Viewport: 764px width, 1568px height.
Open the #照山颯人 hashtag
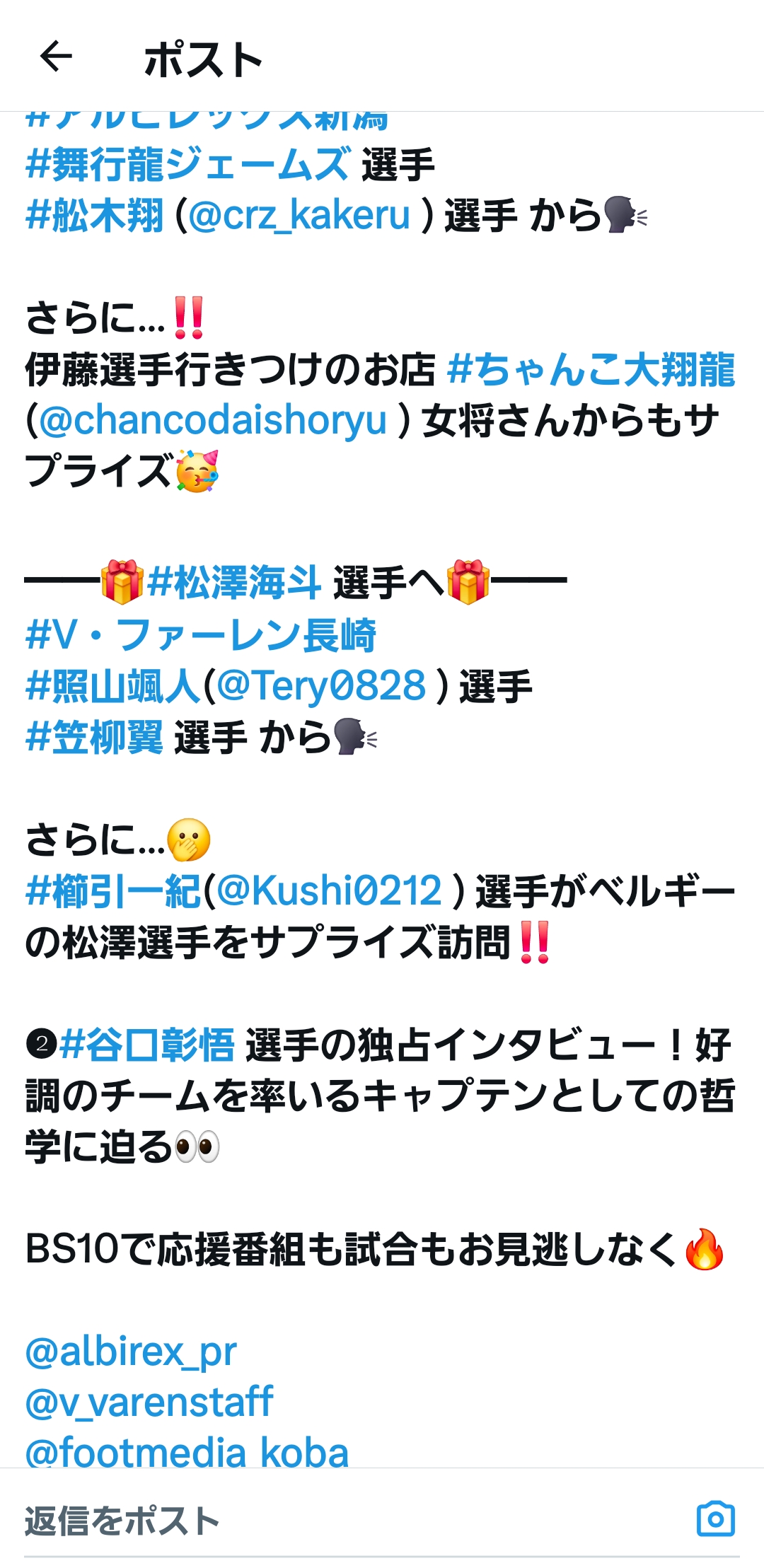click(113, 686)
